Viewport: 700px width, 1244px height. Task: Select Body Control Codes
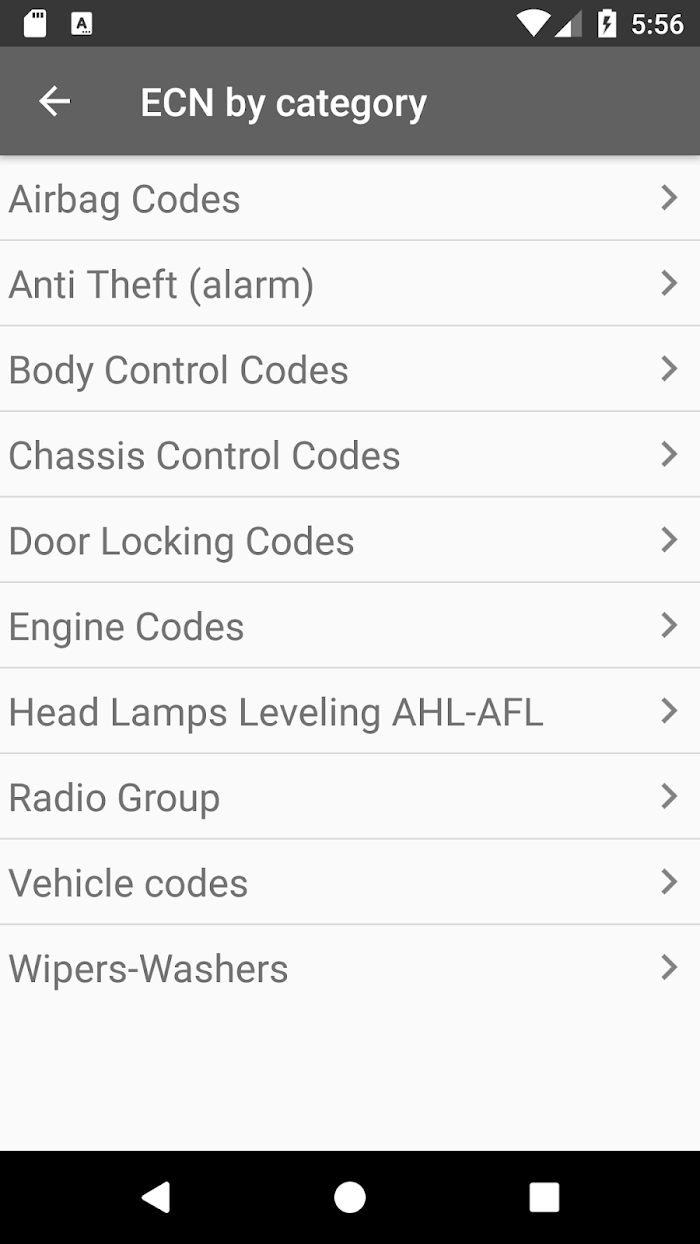click(350, 369)
